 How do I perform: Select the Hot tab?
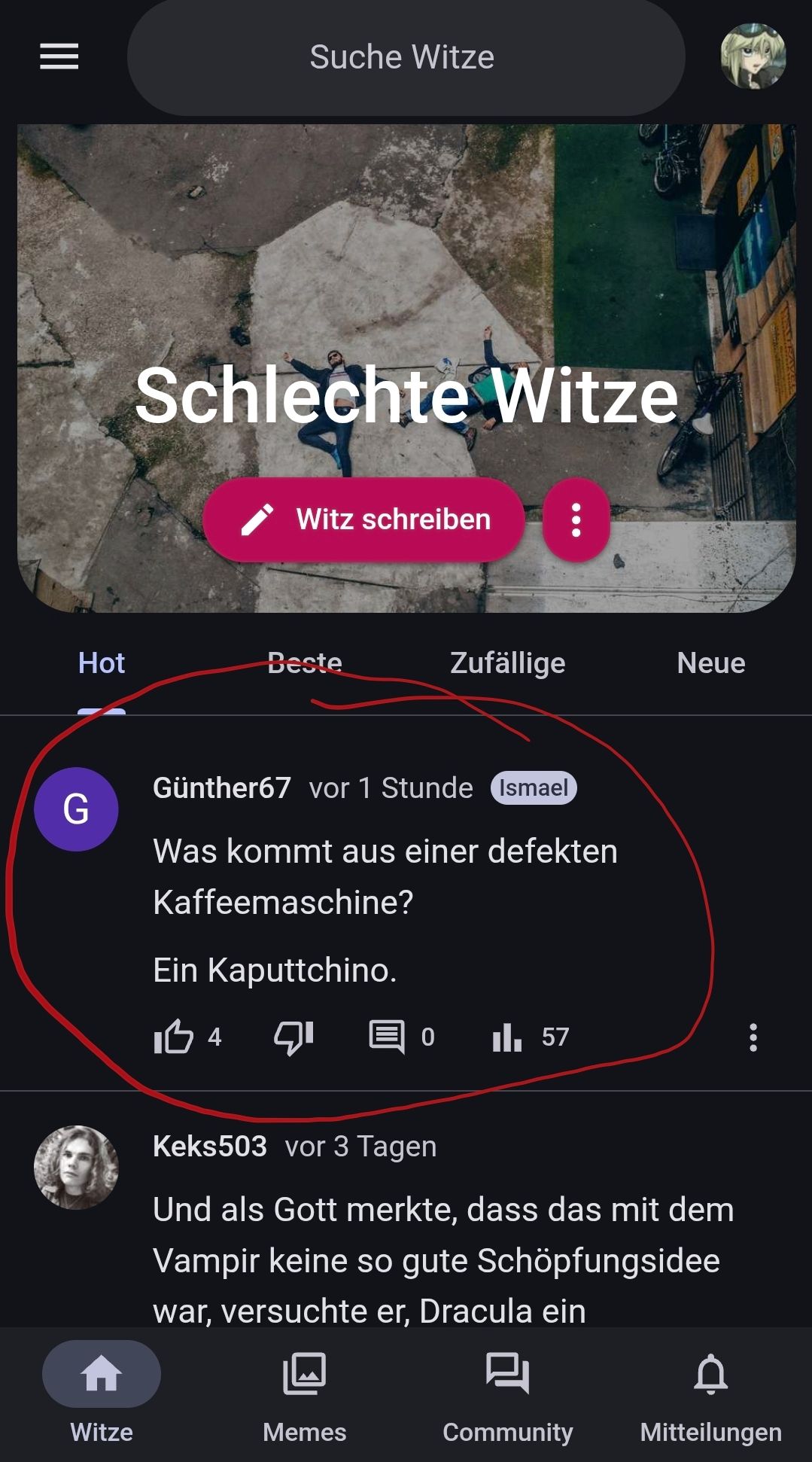(x=102, y=663)
